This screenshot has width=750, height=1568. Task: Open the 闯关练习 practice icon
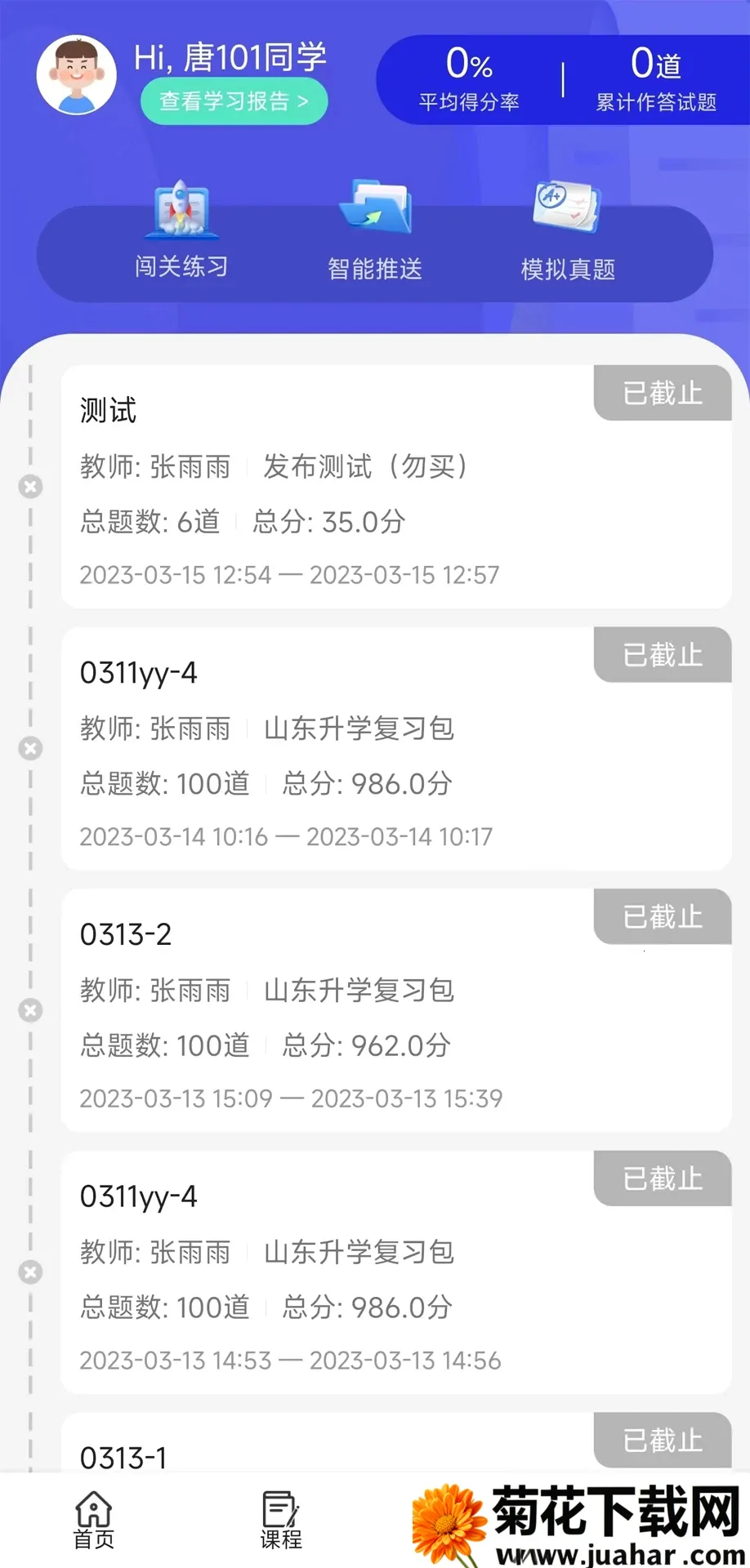[182, 229]
